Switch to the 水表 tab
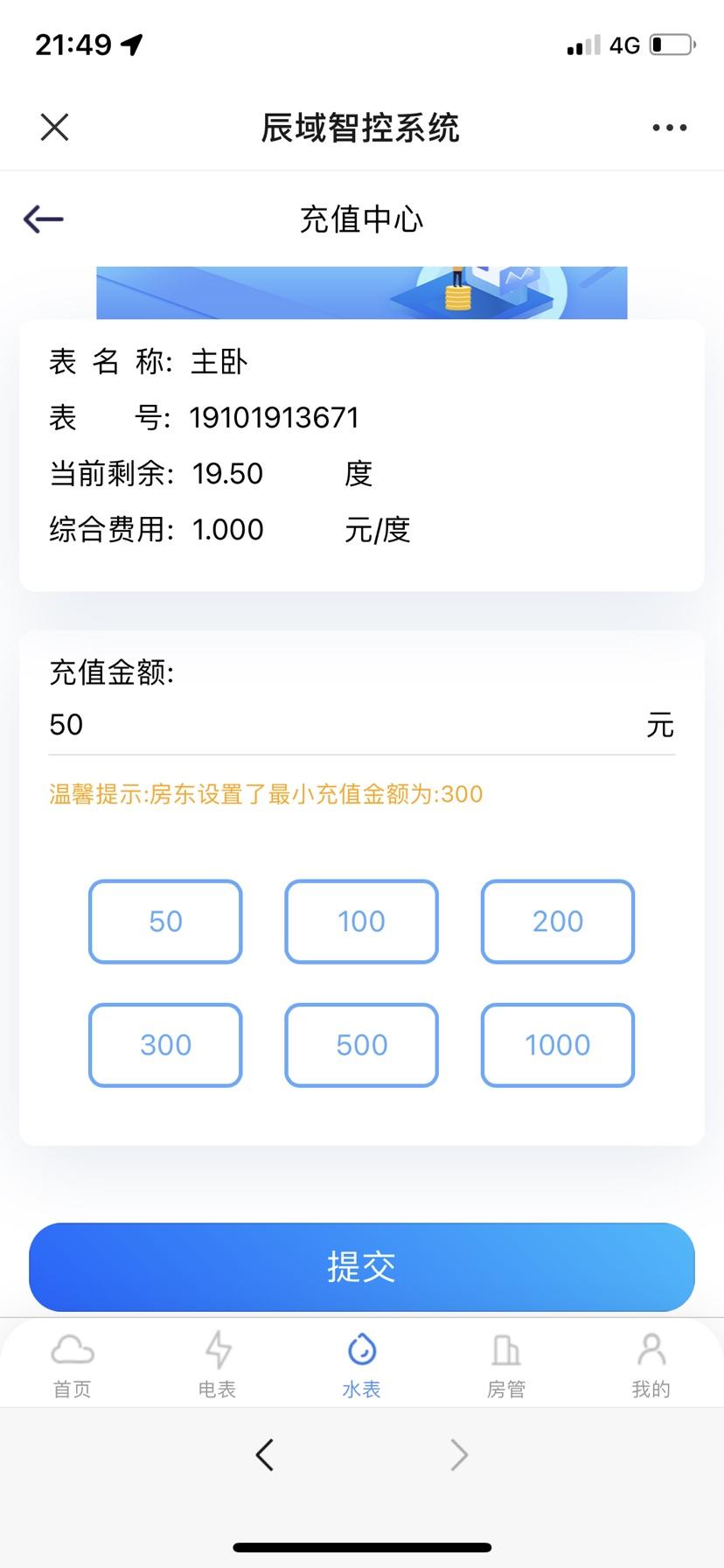This screenshot has height=1568, width=724. pyautogui.click(x=361, y=1364)
